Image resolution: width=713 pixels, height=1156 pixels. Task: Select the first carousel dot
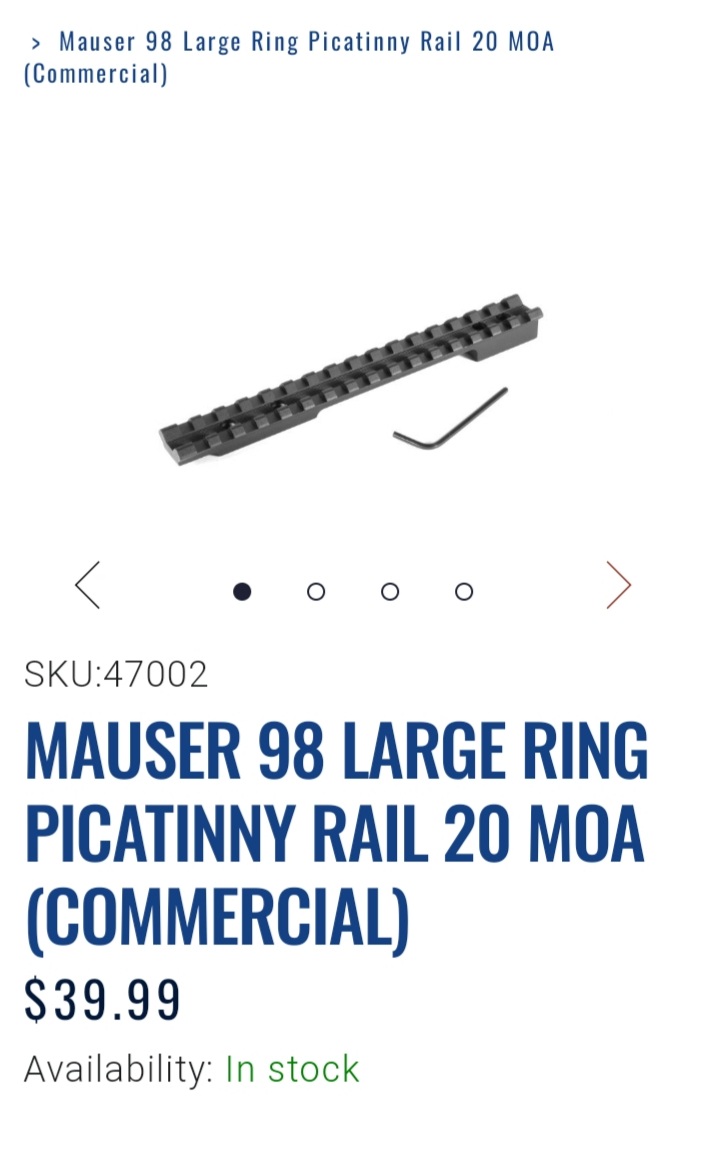pyautogui.click(x=242, y=591)
